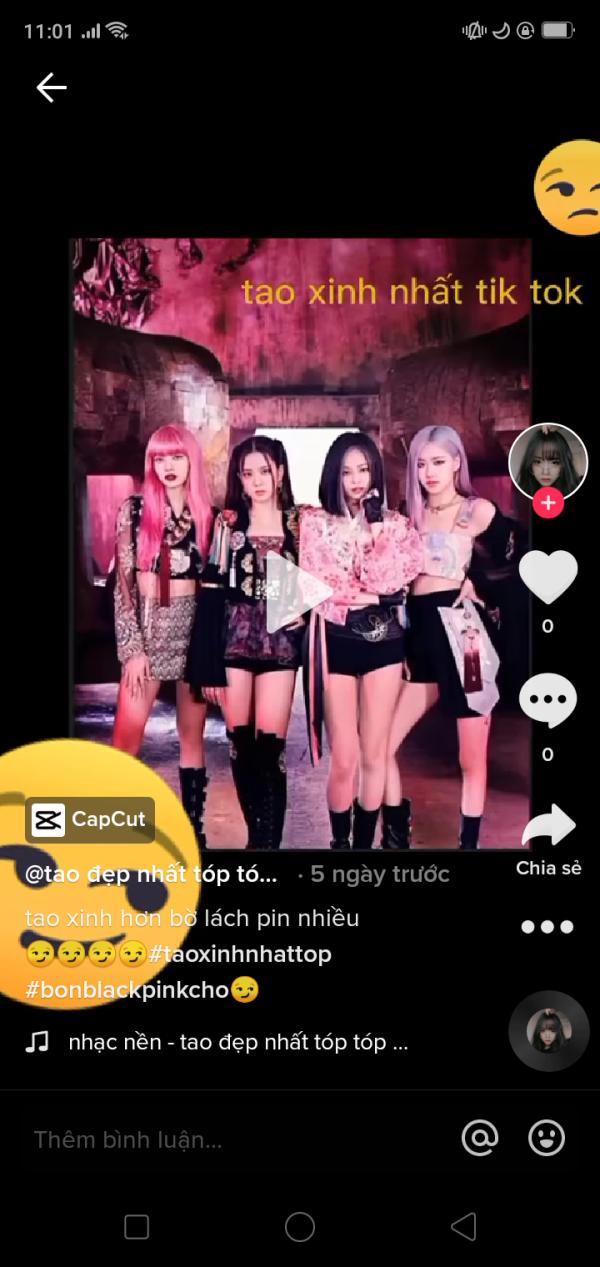600x1267 pixels.
Task: Open the nhạc nền sound title
Action: point(239,1043)
